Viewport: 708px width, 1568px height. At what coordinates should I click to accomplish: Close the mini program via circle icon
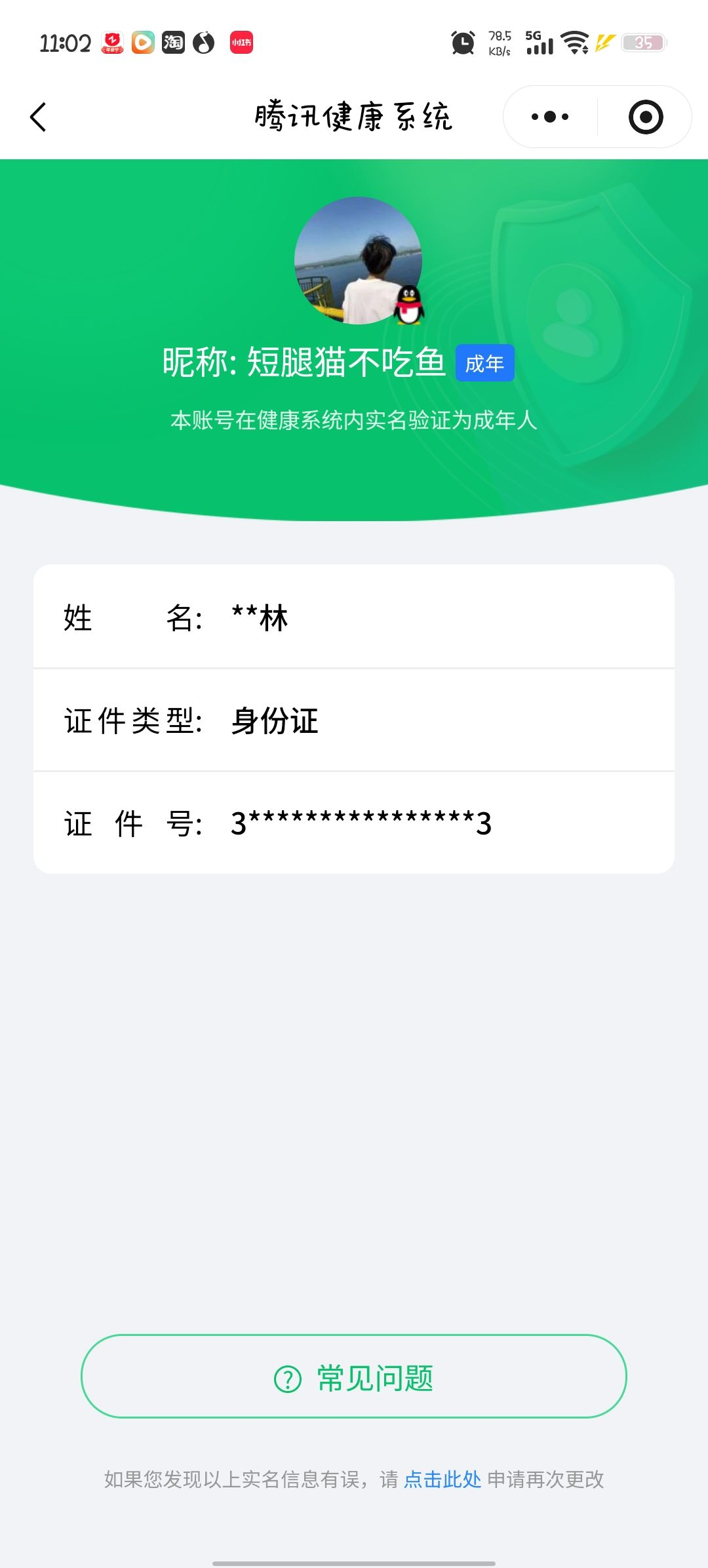pos(645,117)
